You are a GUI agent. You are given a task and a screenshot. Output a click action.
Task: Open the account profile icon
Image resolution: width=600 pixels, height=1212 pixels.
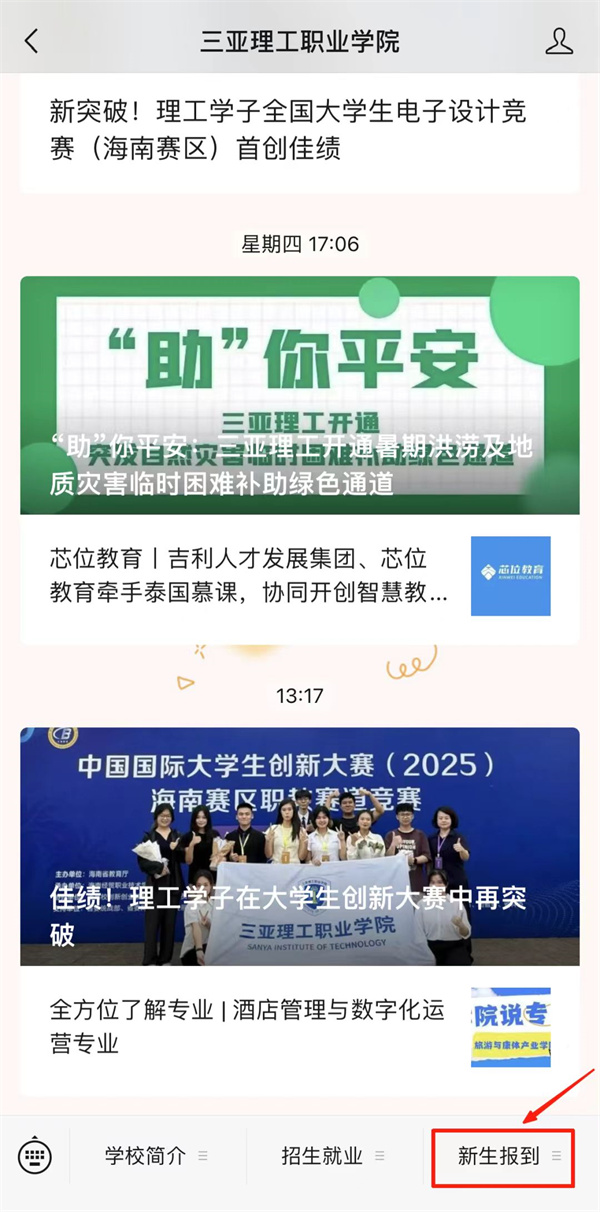point(559,41)
